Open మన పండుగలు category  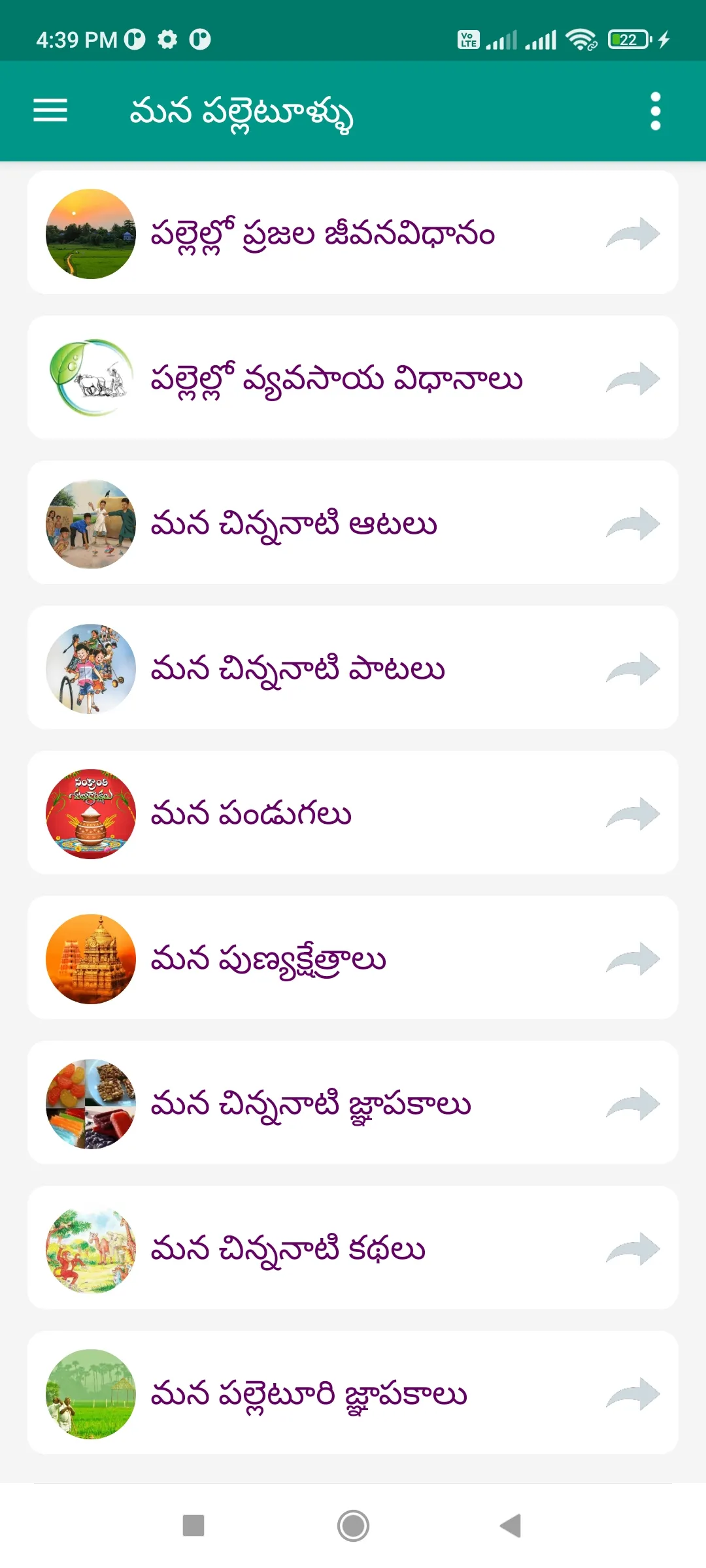(x=353, y=813)
